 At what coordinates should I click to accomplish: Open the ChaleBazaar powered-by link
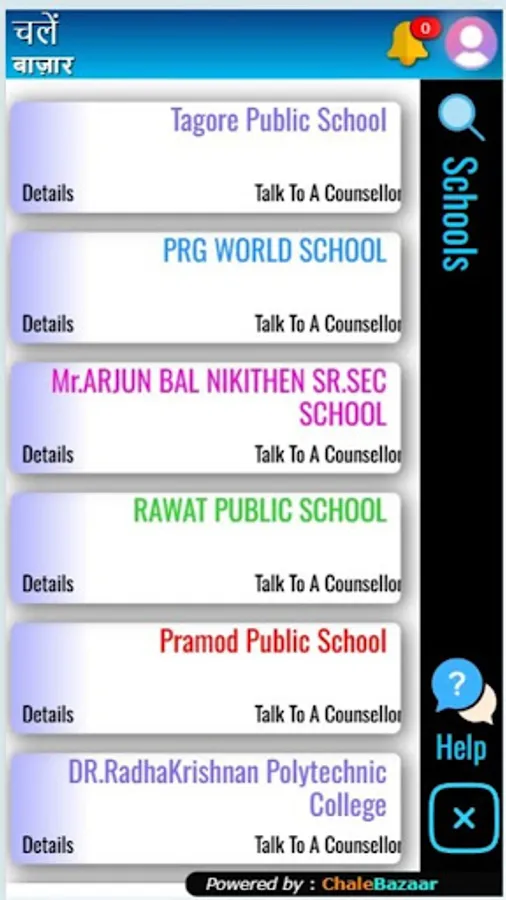(x=379, y=885)
